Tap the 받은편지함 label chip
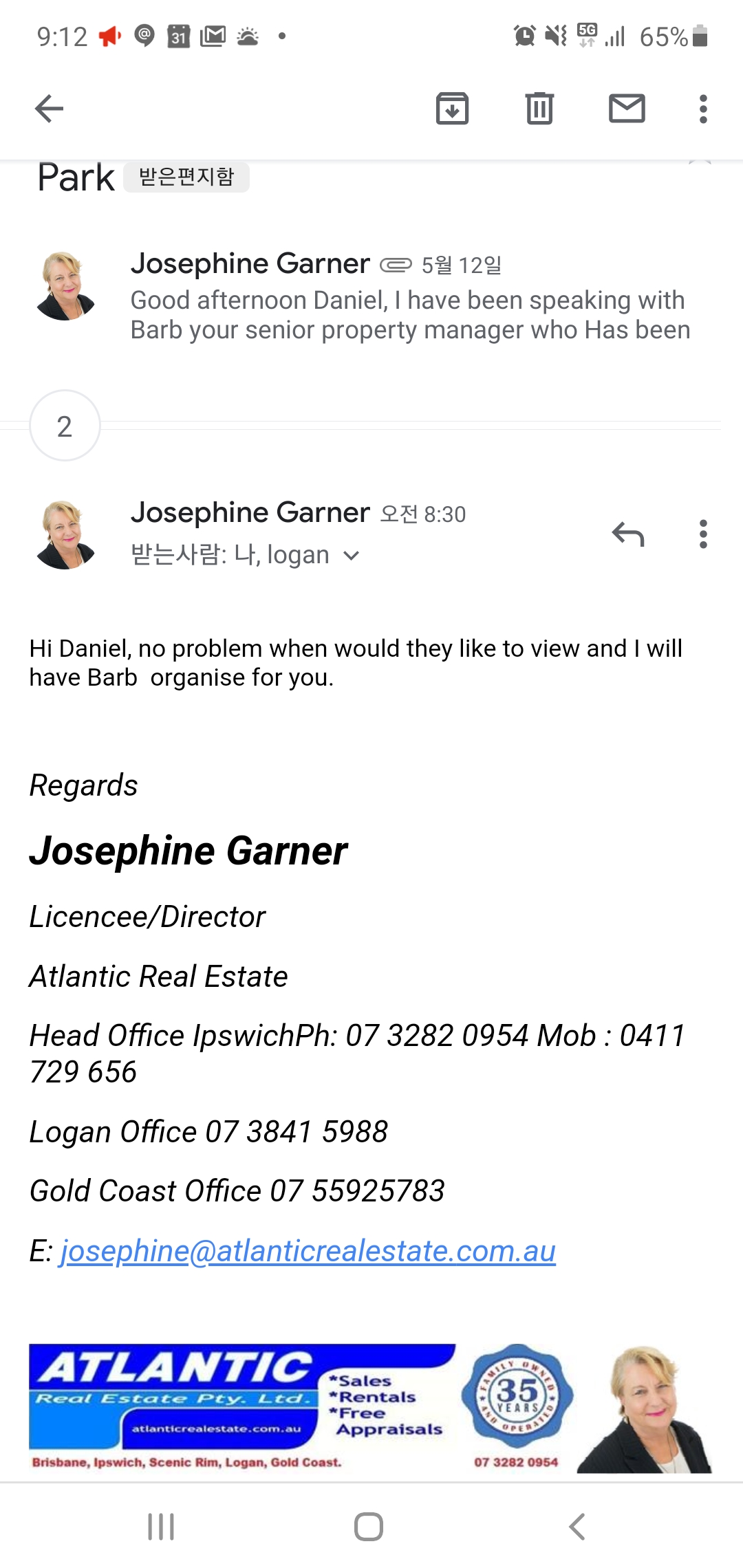This screenshot has height=1568, width=743. click(x=186, y=177)
